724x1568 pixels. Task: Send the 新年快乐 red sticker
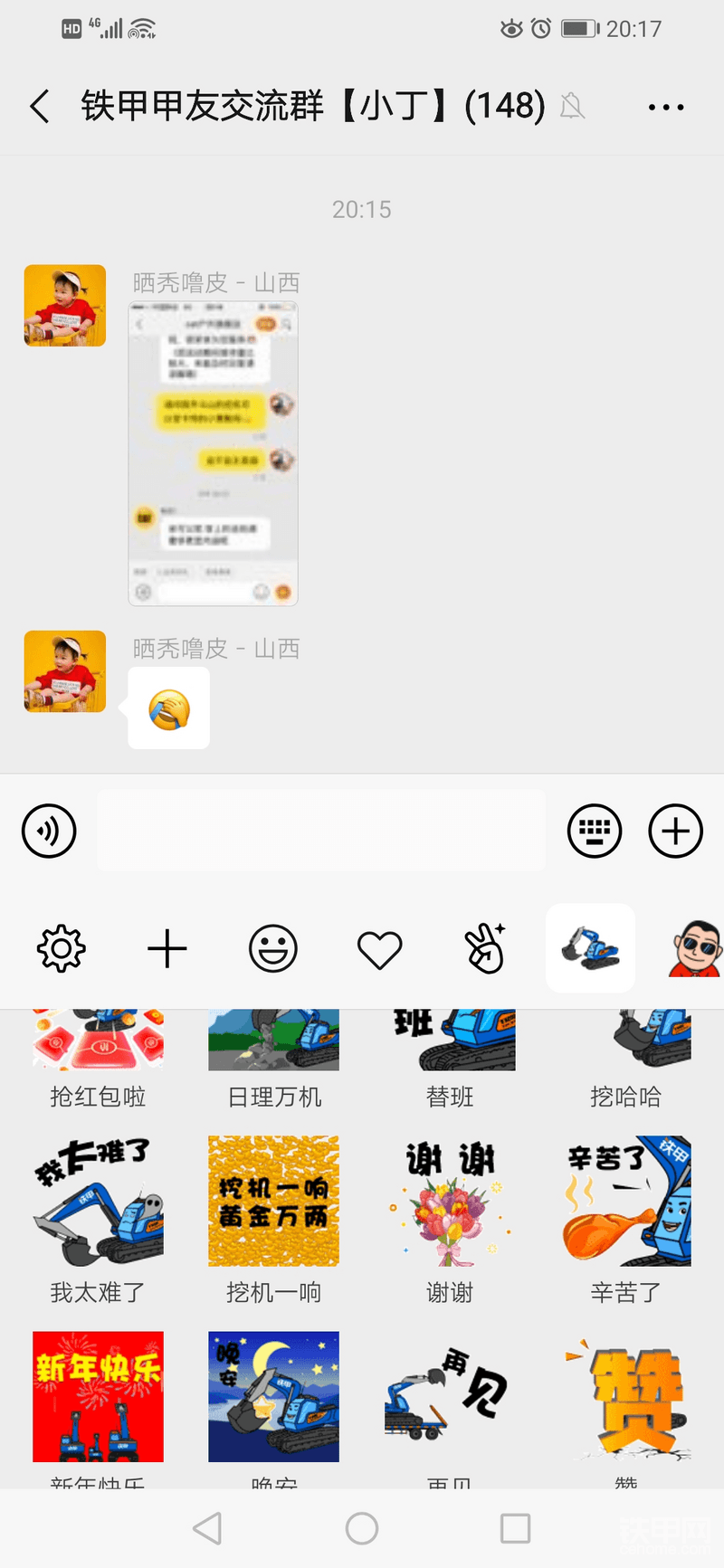coord(98,1396)
